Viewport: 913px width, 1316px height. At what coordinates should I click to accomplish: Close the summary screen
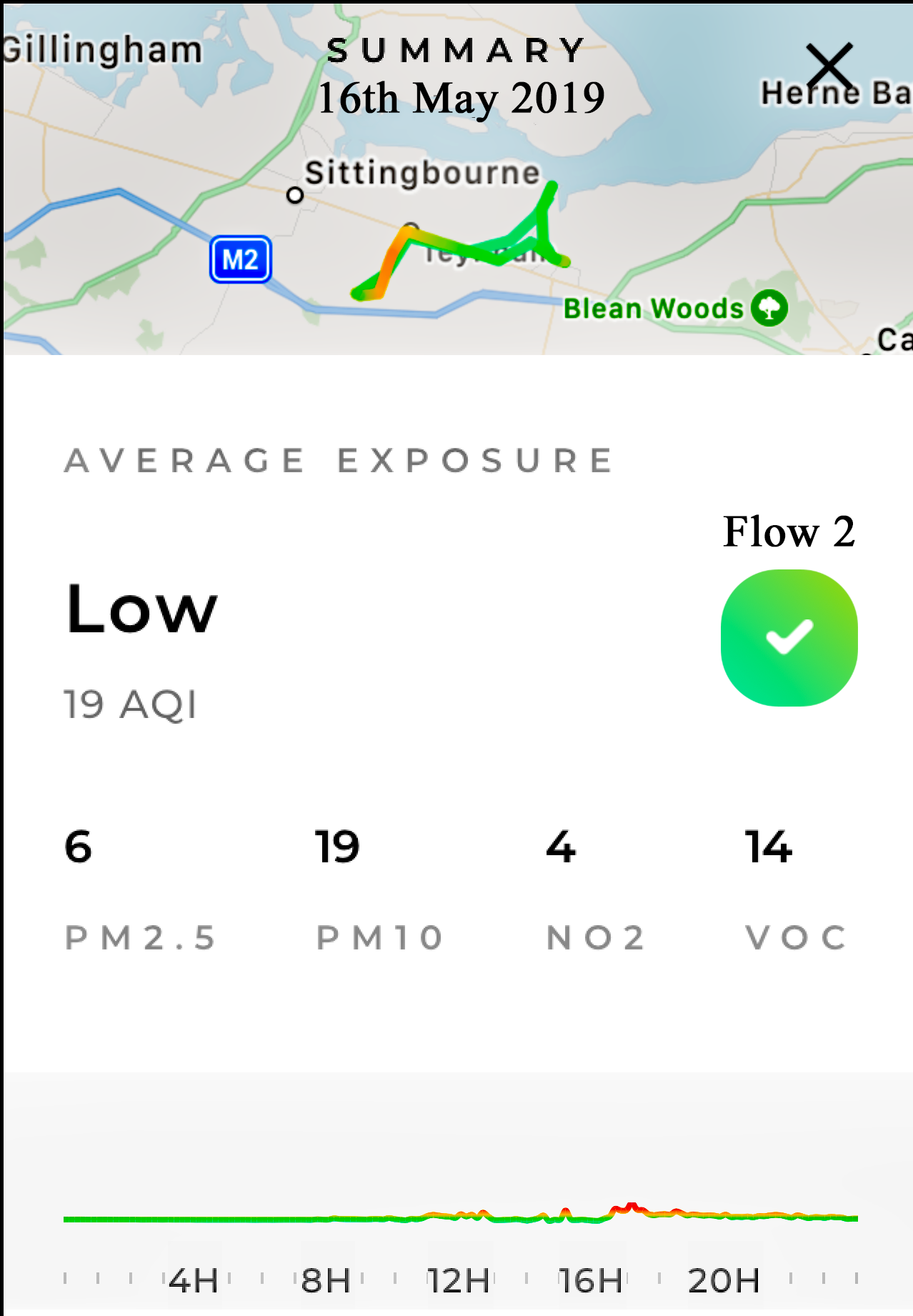pyautogui.click(x=829, y=66)
